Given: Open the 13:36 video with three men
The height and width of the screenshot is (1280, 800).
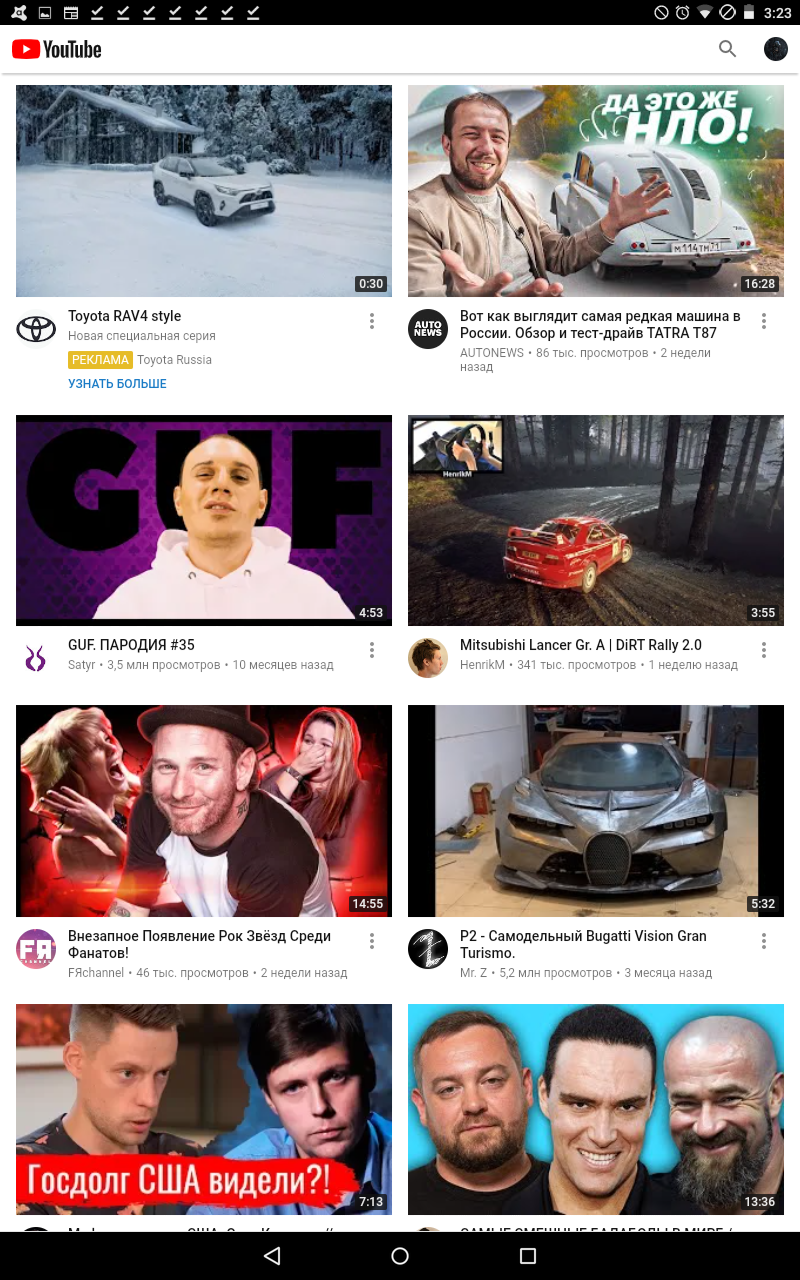Looking at the screenshot, I should pyautogui.click(x=596, y=1110).
